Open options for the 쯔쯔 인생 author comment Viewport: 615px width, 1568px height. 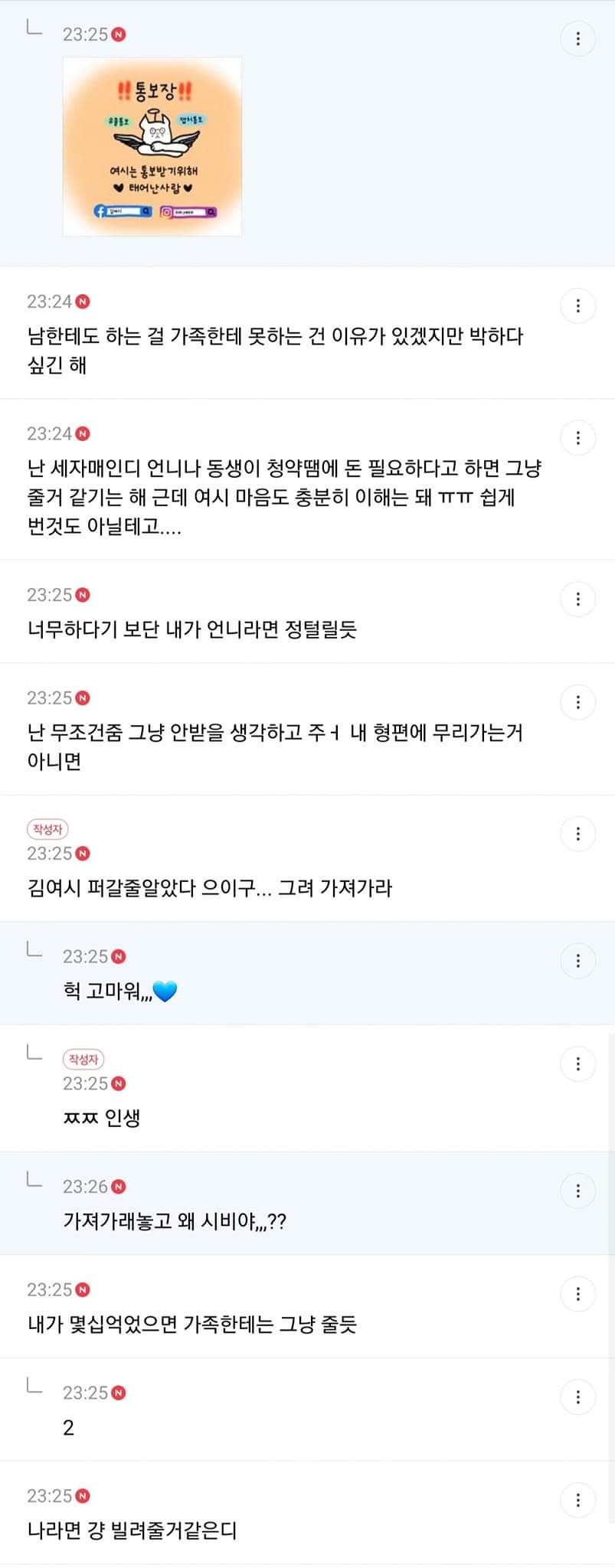(578, 1063)
